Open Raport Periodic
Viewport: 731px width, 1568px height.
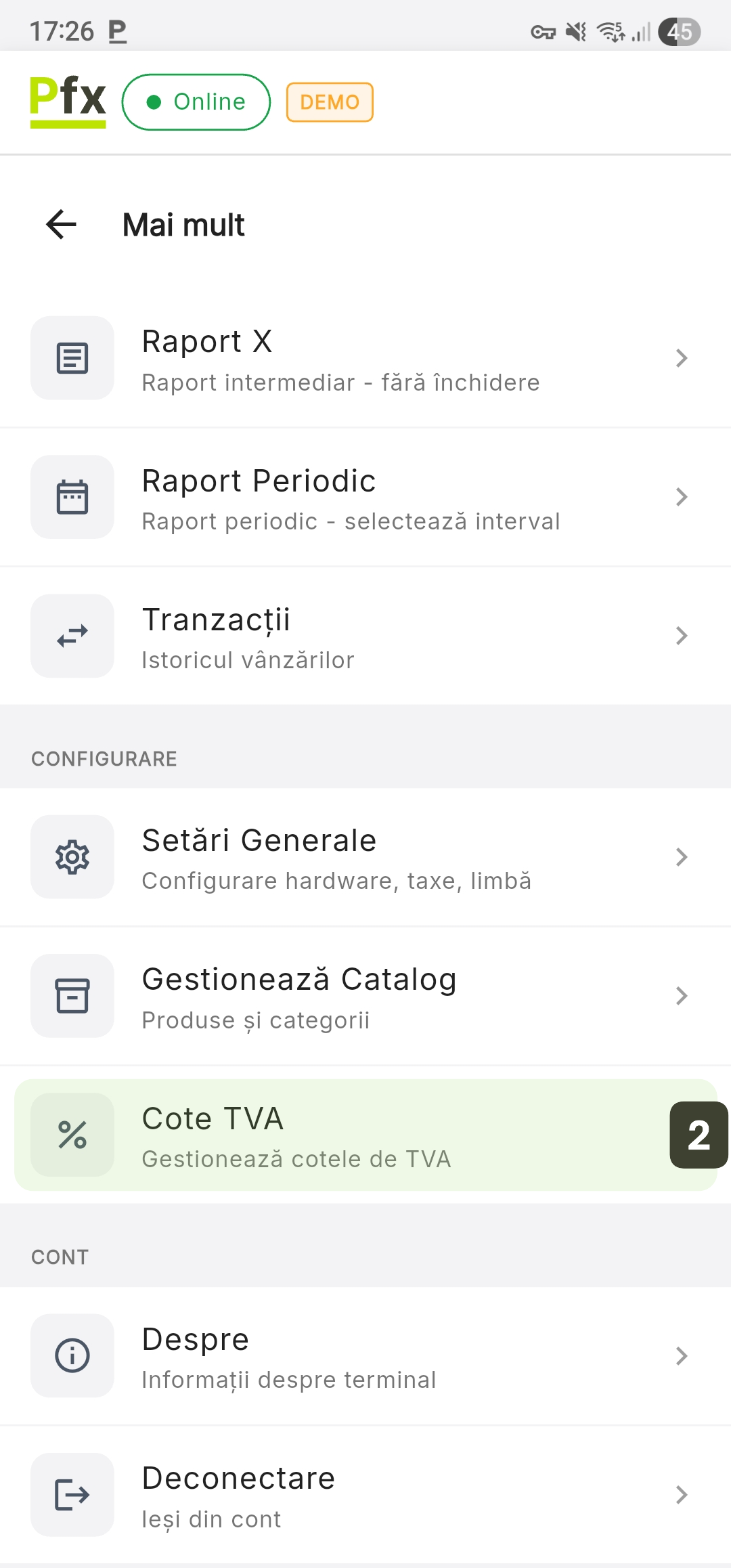point(365,498)
